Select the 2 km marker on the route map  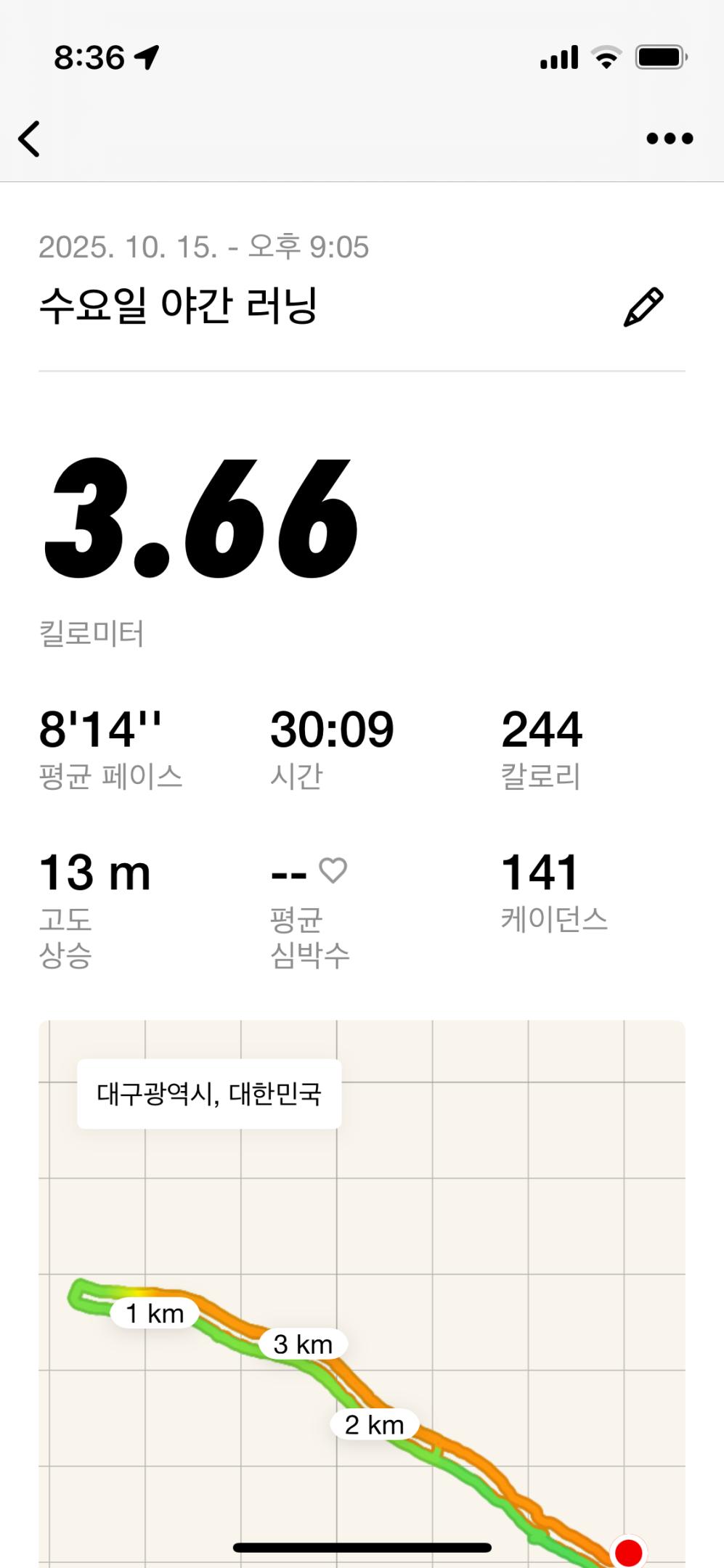click(375, 1424)
